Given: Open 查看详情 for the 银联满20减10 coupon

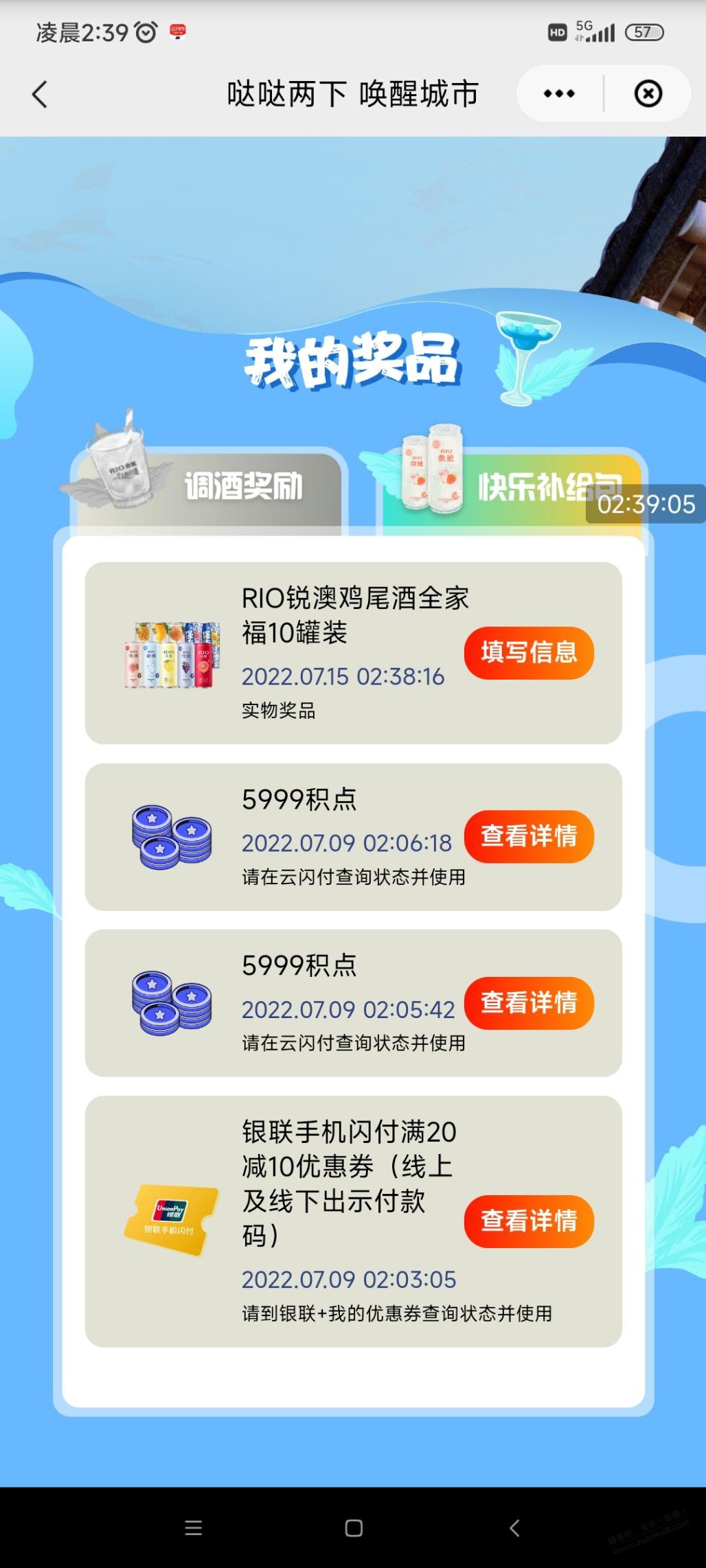Looking at the screenshot, I should pos(529,1221).
